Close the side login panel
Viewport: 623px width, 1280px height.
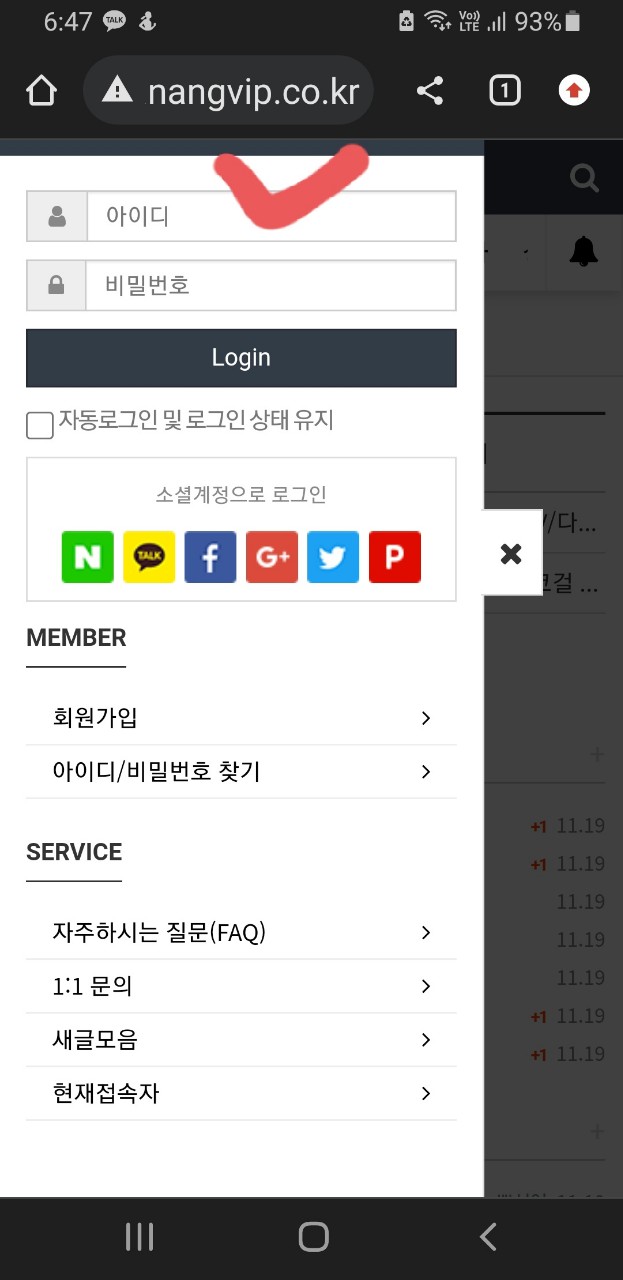point(511,553)
